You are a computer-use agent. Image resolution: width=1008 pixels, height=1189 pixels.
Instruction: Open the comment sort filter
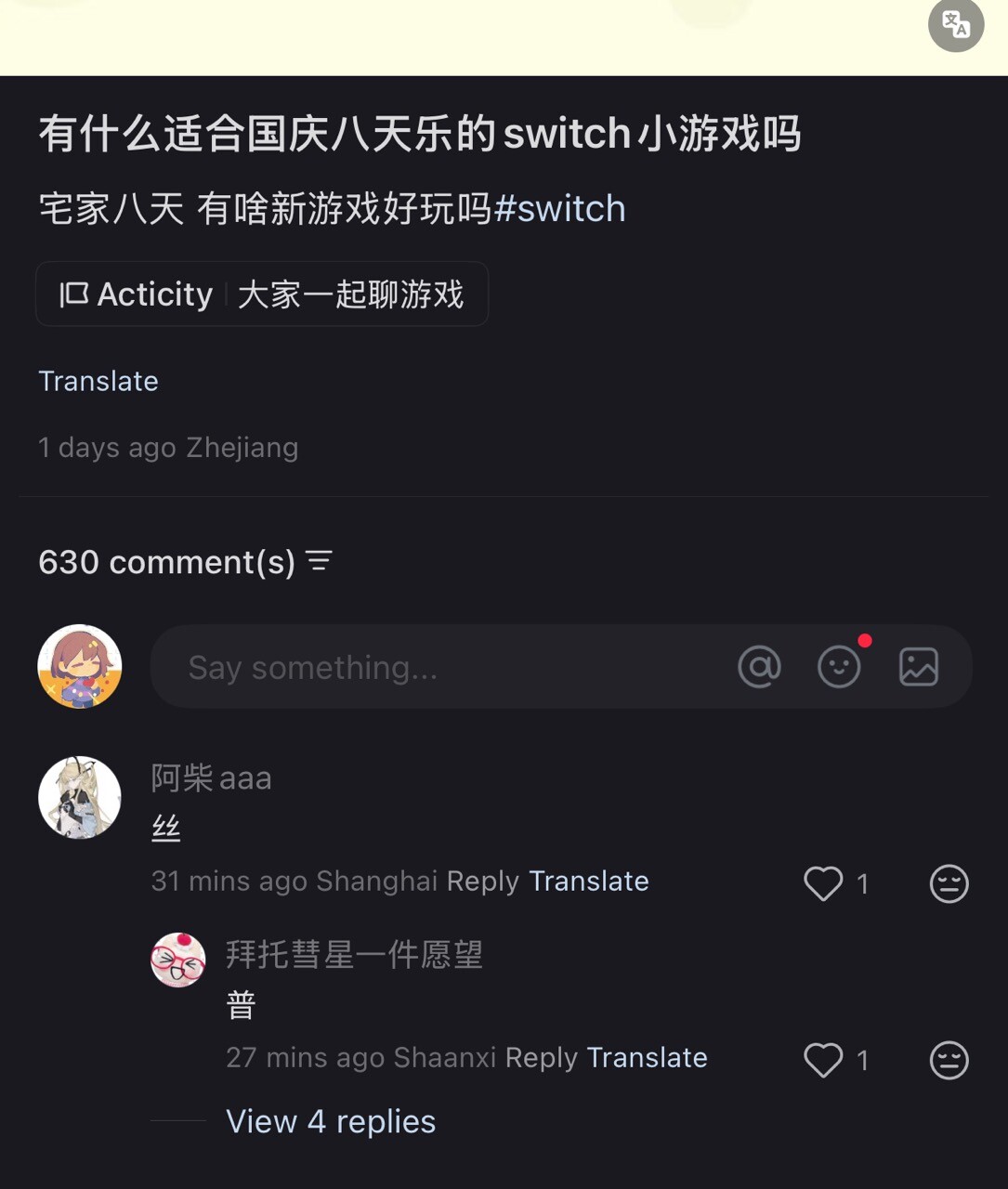click(x=320, y=561)
